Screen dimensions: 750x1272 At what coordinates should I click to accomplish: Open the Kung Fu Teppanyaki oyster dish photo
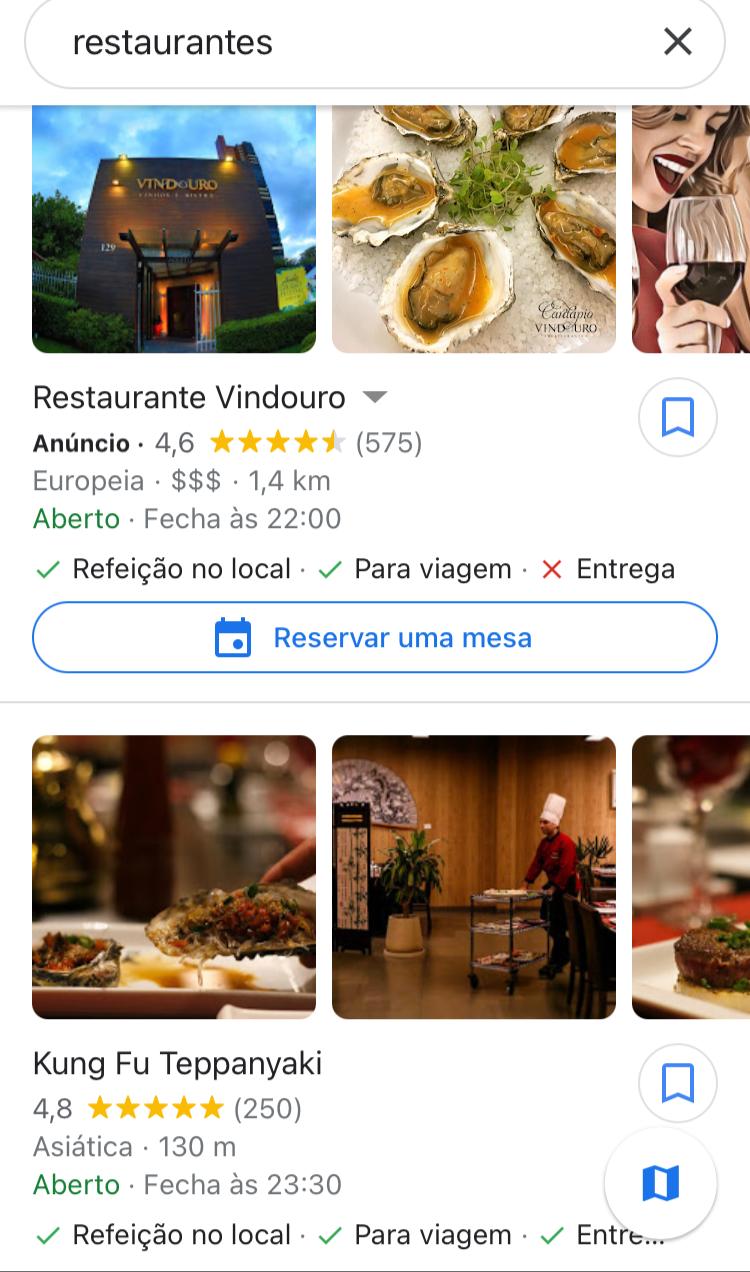pyautogui.click(x=174, y=877)
